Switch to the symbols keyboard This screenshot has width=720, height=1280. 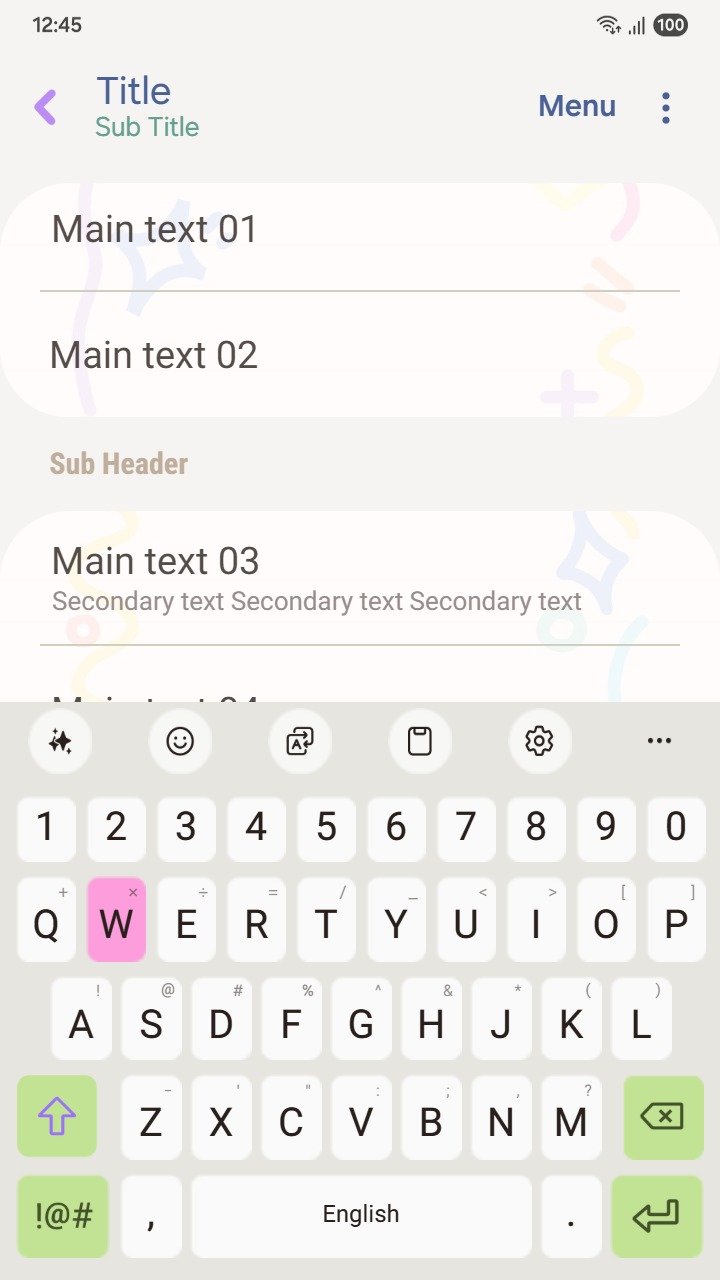coord(63,1216)
